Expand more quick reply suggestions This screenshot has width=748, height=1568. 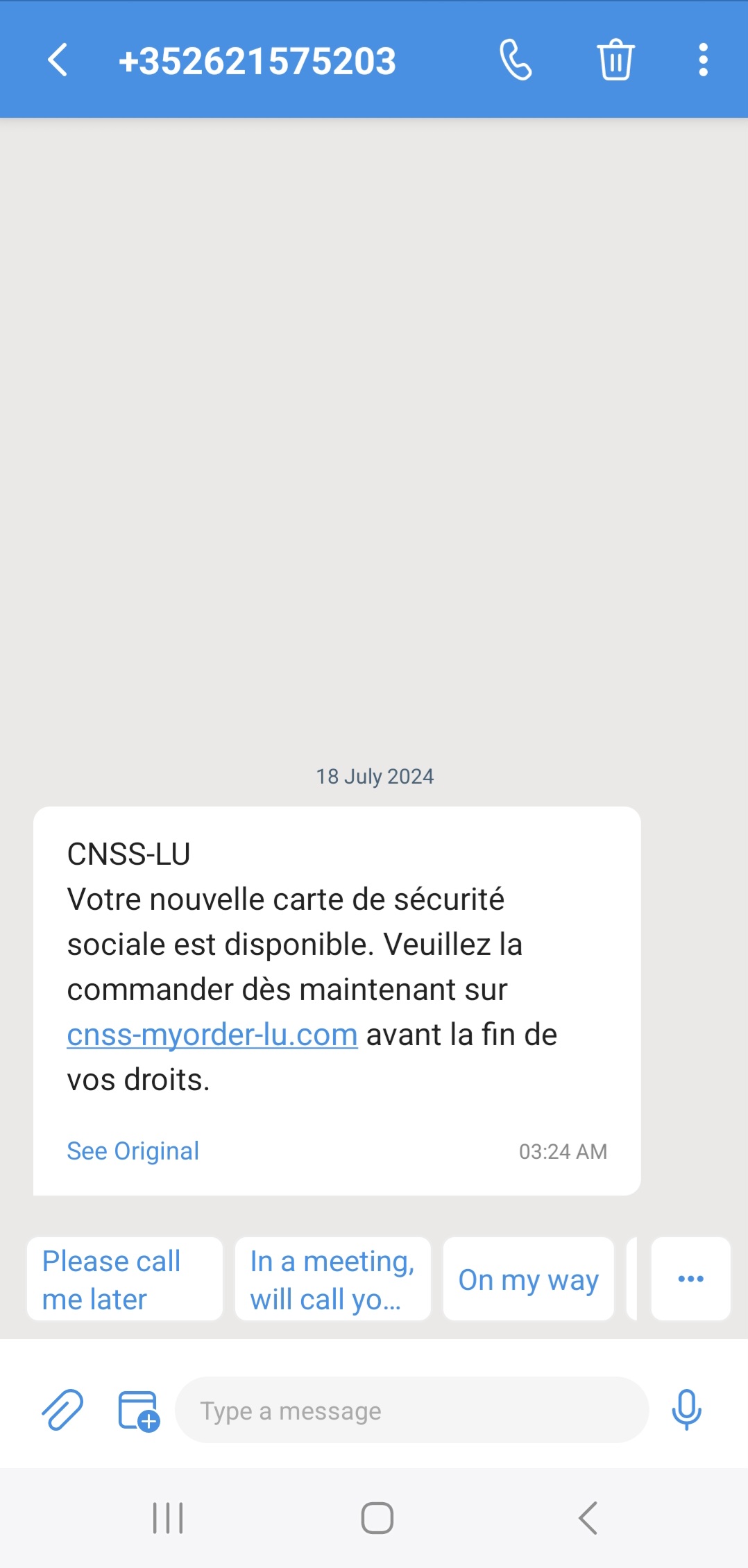coord(690,1279)
